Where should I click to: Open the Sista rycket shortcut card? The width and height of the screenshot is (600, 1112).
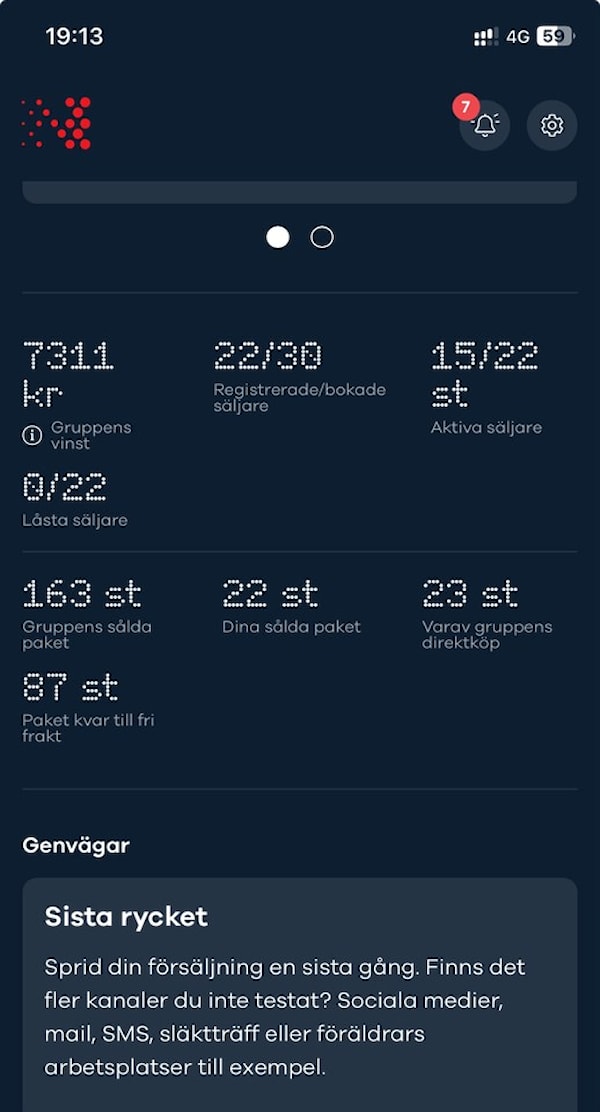coord(300,995)
